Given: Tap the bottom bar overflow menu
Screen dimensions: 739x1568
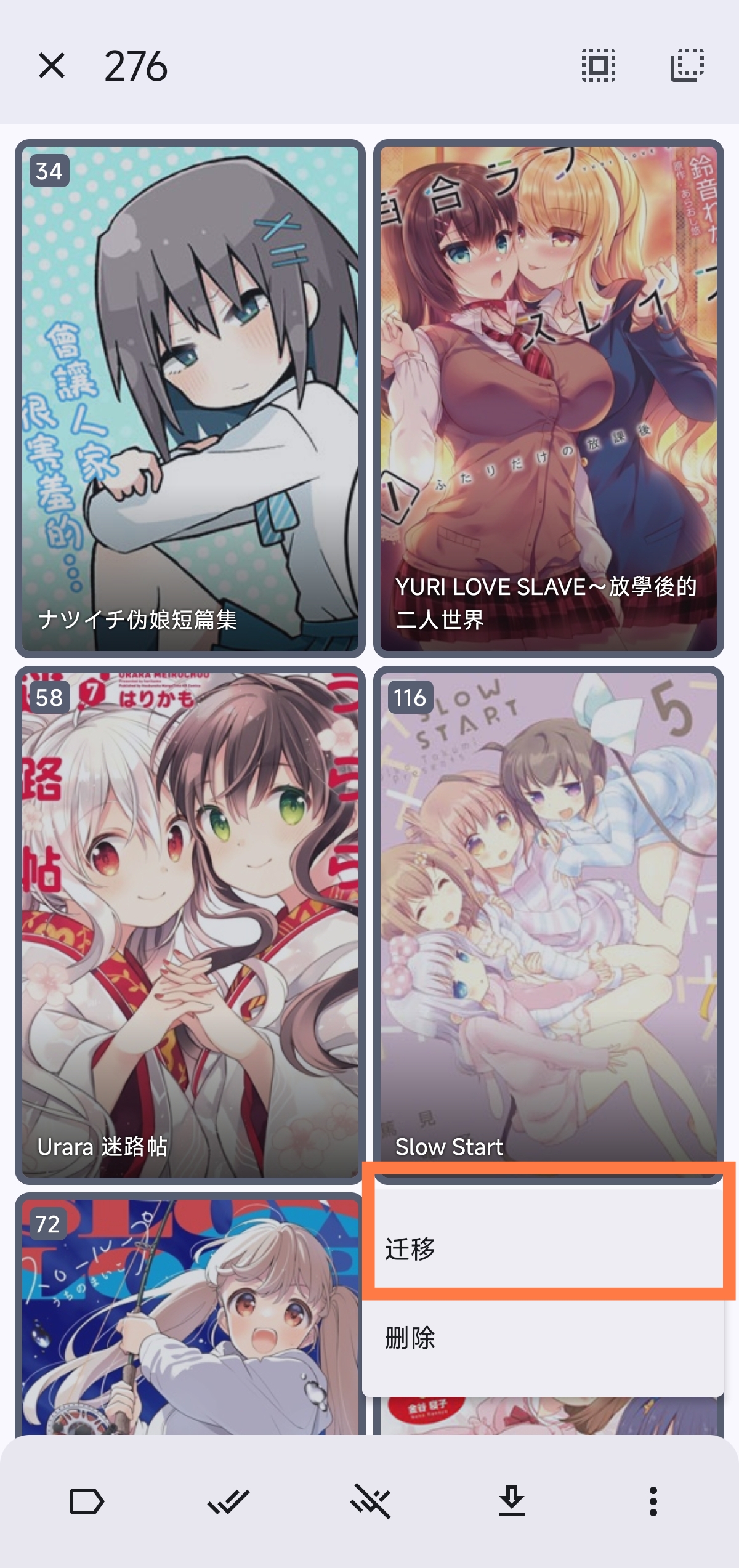Looking at the screenshot, I should pos(653,1501).
